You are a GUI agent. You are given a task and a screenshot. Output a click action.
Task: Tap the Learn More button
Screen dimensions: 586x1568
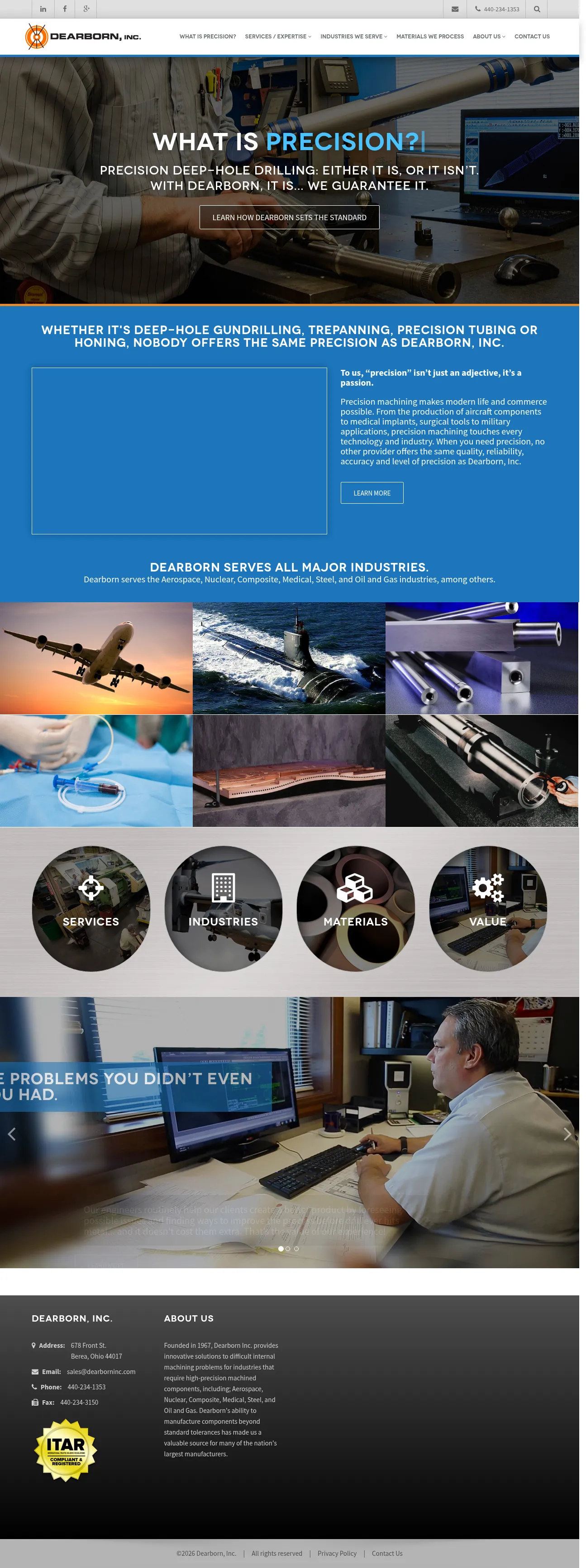372,493
